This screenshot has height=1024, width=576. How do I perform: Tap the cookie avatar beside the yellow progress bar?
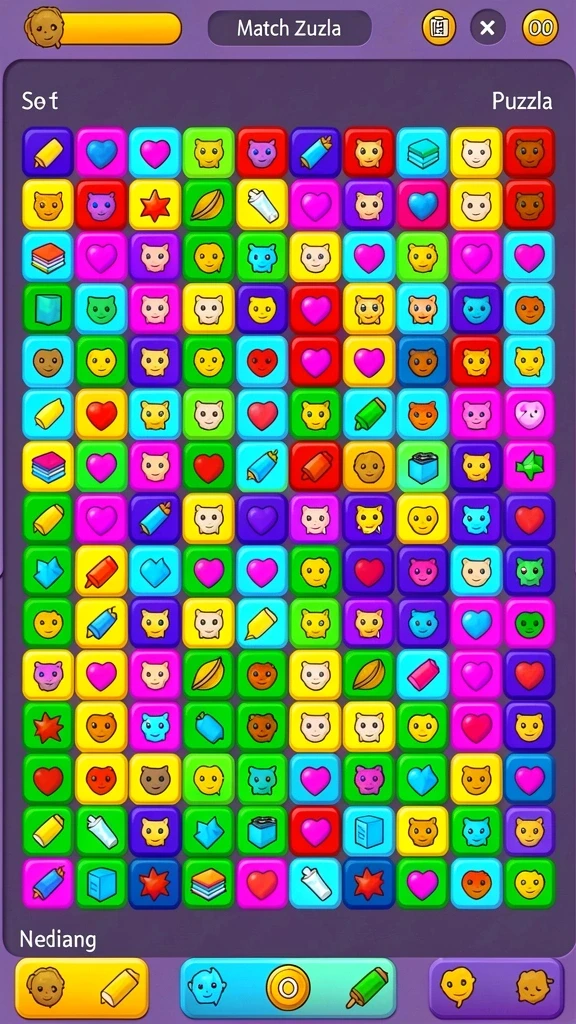(x=44, y=27)
